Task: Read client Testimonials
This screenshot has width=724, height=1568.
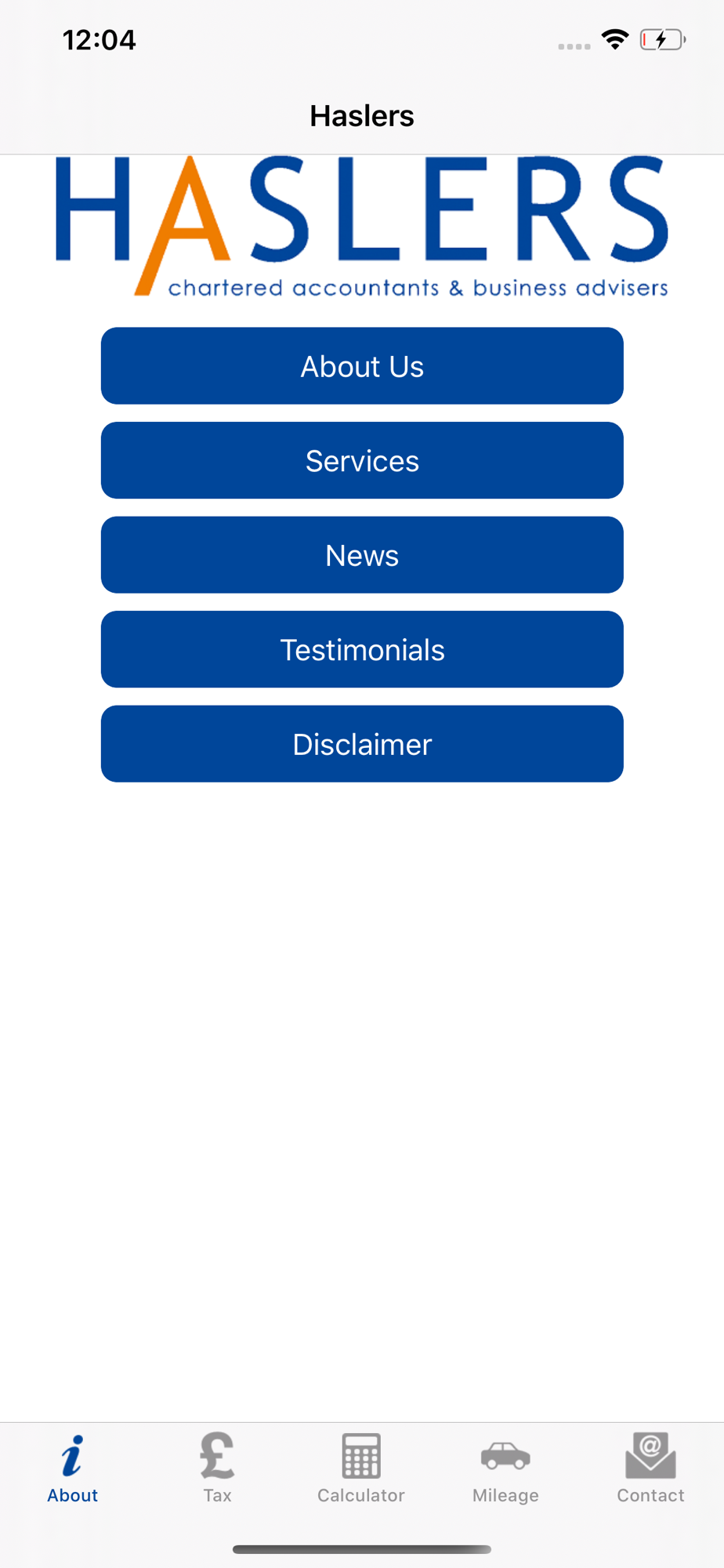Action: (362, 650)
